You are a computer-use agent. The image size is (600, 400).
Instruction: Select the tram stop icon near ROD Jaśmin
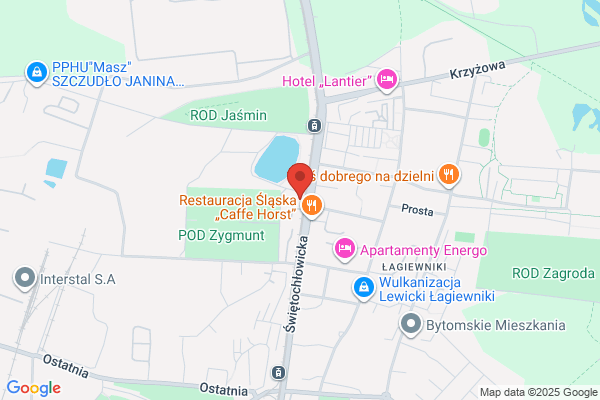315,126
